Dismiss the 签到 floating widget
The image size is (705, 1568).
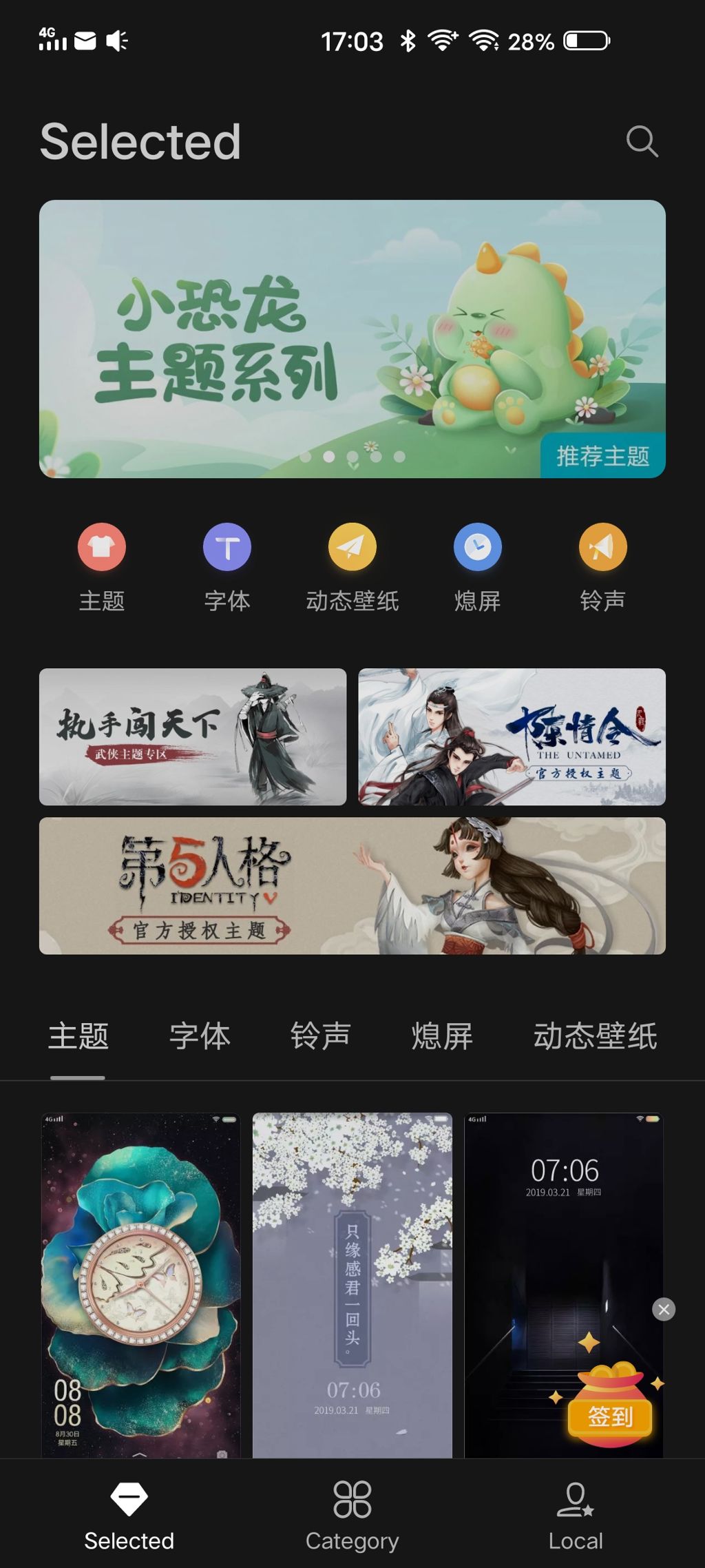coord(664,1309)
